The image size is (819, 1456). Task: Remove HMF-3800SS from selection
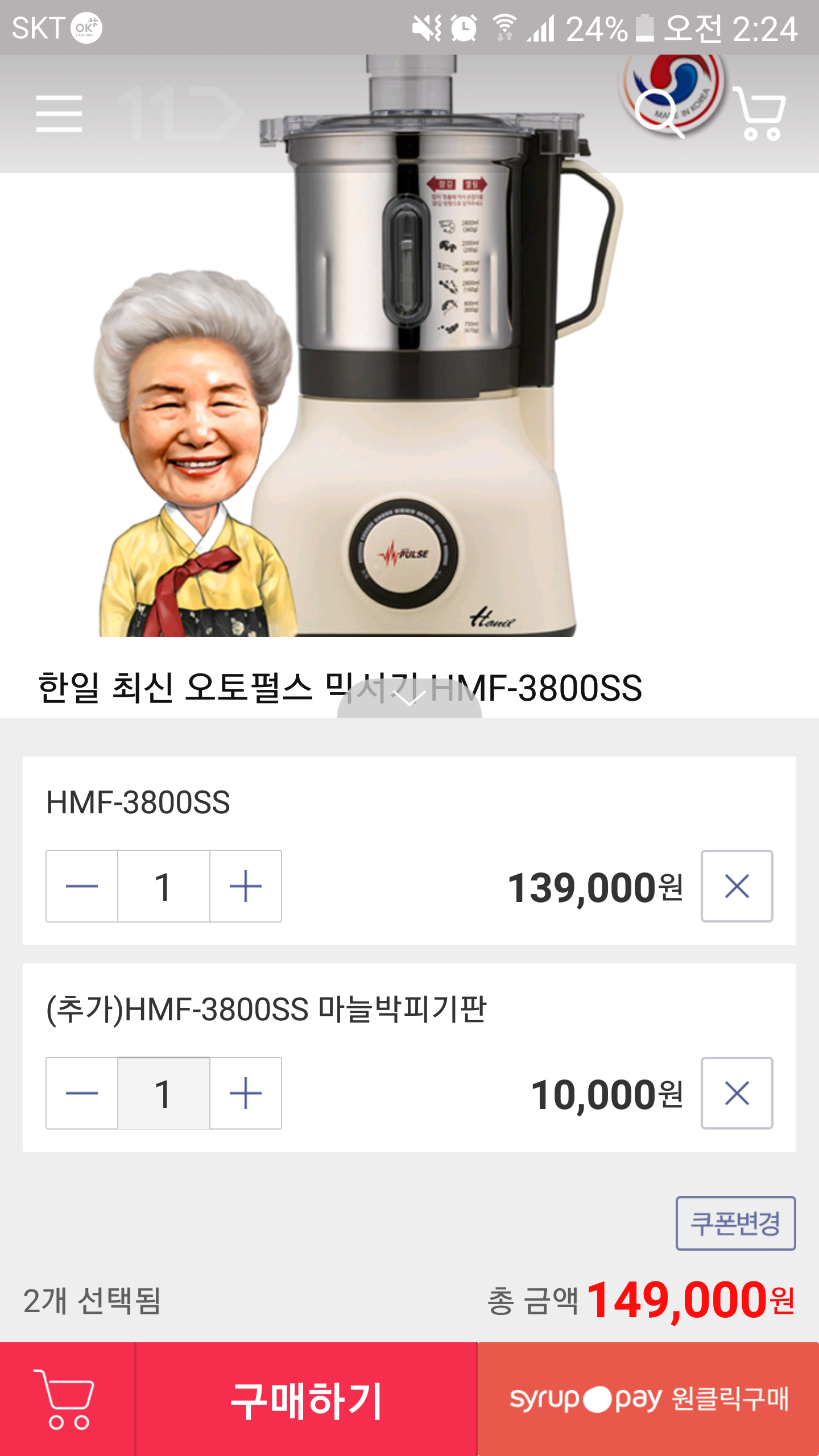[737, 886]
